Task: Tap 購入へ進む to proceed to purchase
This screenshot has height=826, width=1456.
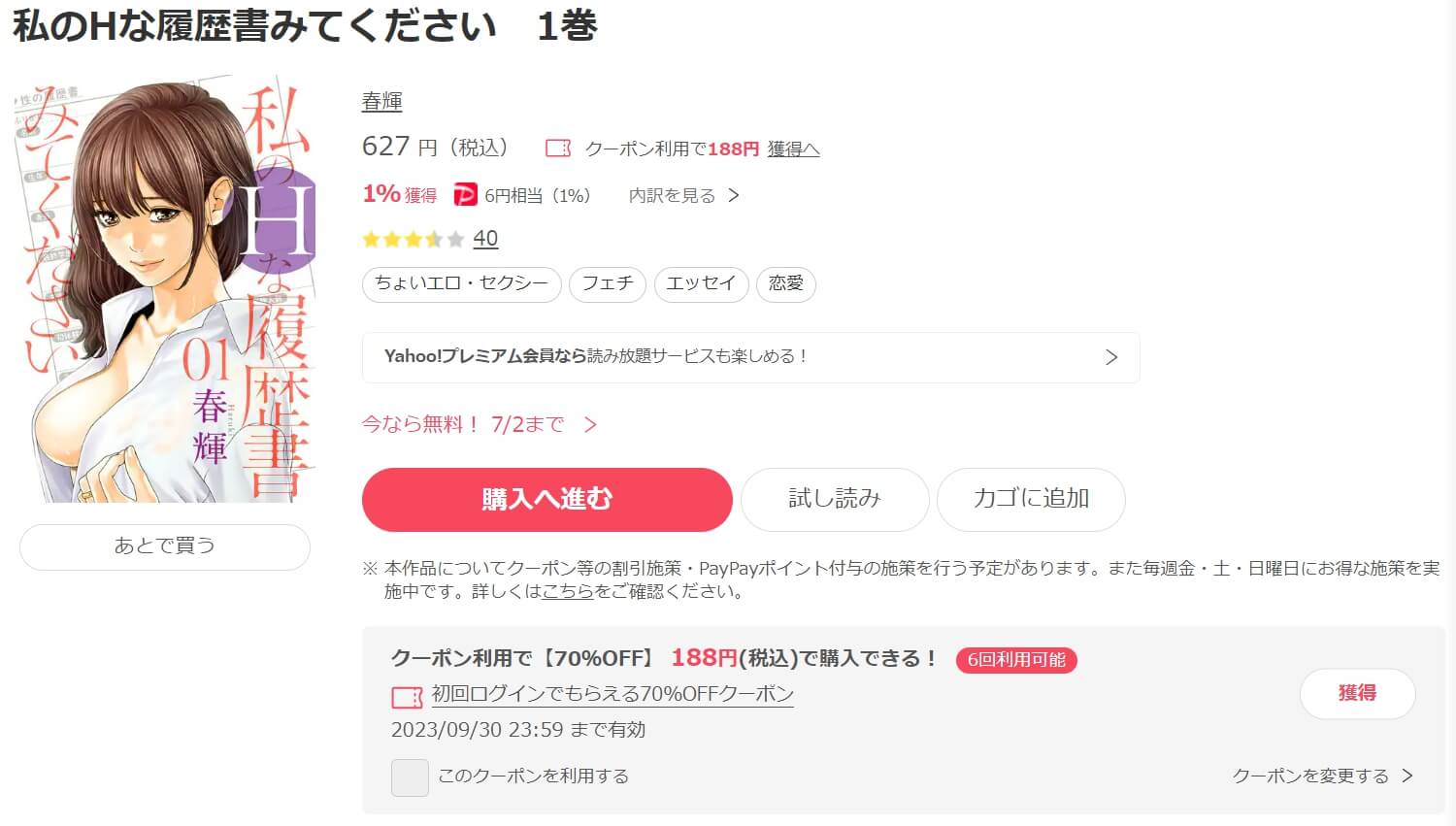Action: (546, 499)
